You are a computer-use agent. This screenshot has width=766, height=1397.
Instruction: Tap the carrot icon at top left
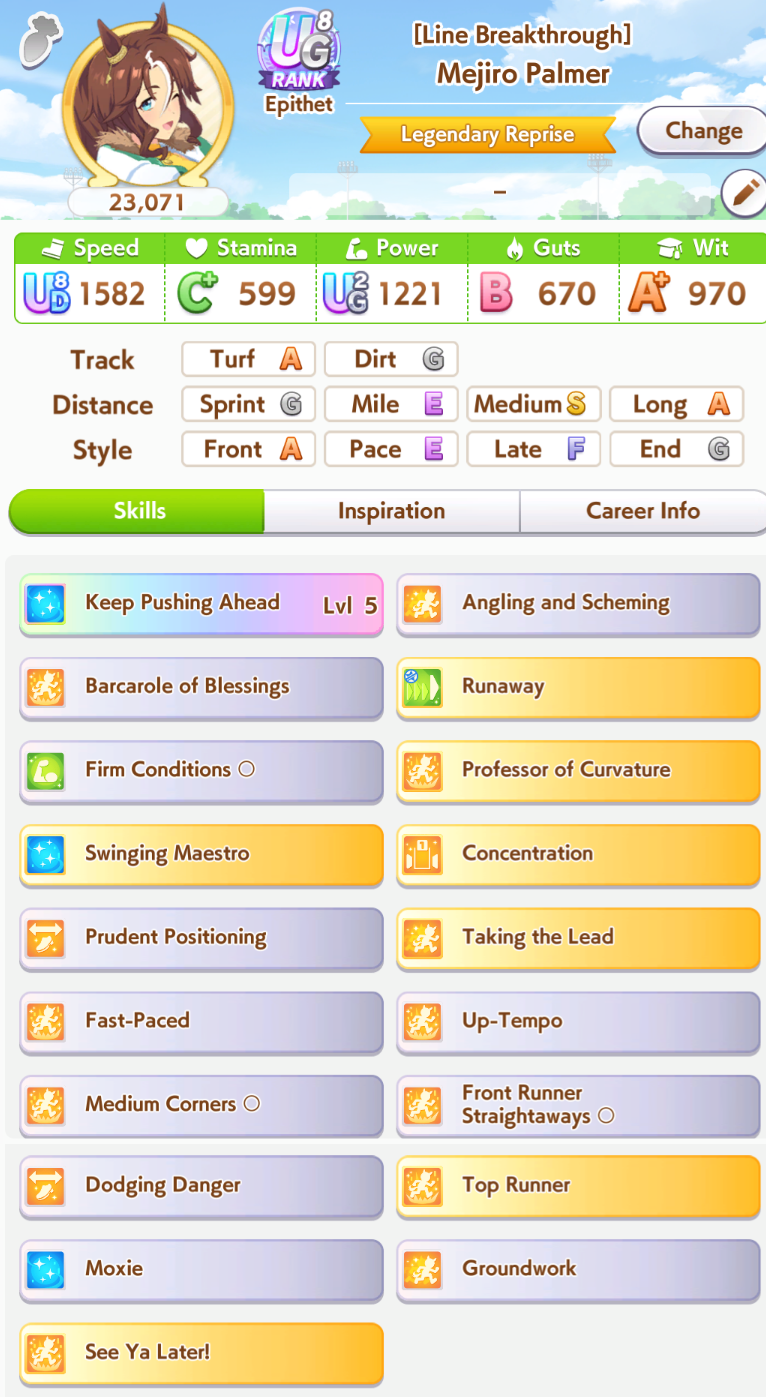pos(40,38)
